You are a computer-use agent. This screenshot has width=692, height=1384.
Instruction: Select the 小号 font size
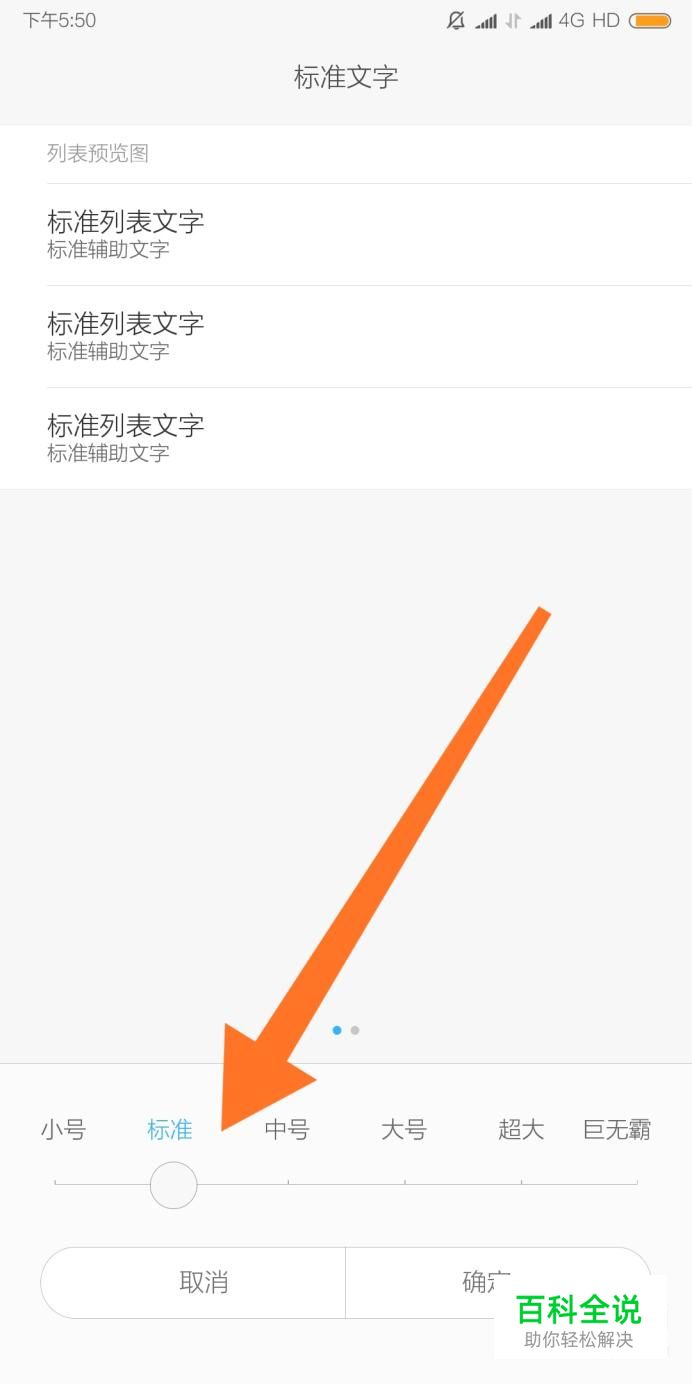(x=63, y=1130)
